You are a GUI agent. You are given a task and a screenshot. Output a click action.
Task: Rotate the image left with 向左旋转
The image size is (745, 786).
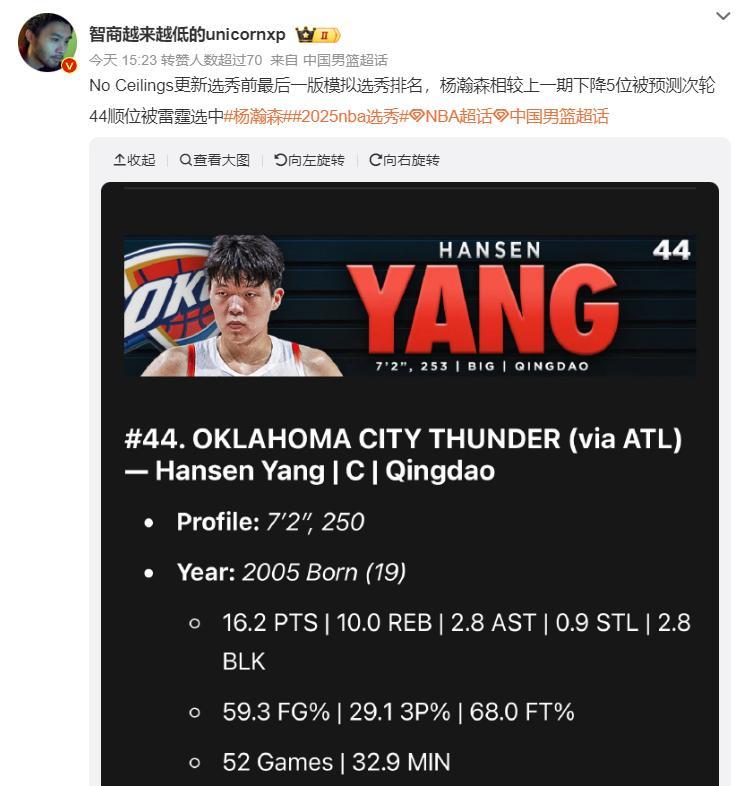pyautogui.click(x=309, y=160)
